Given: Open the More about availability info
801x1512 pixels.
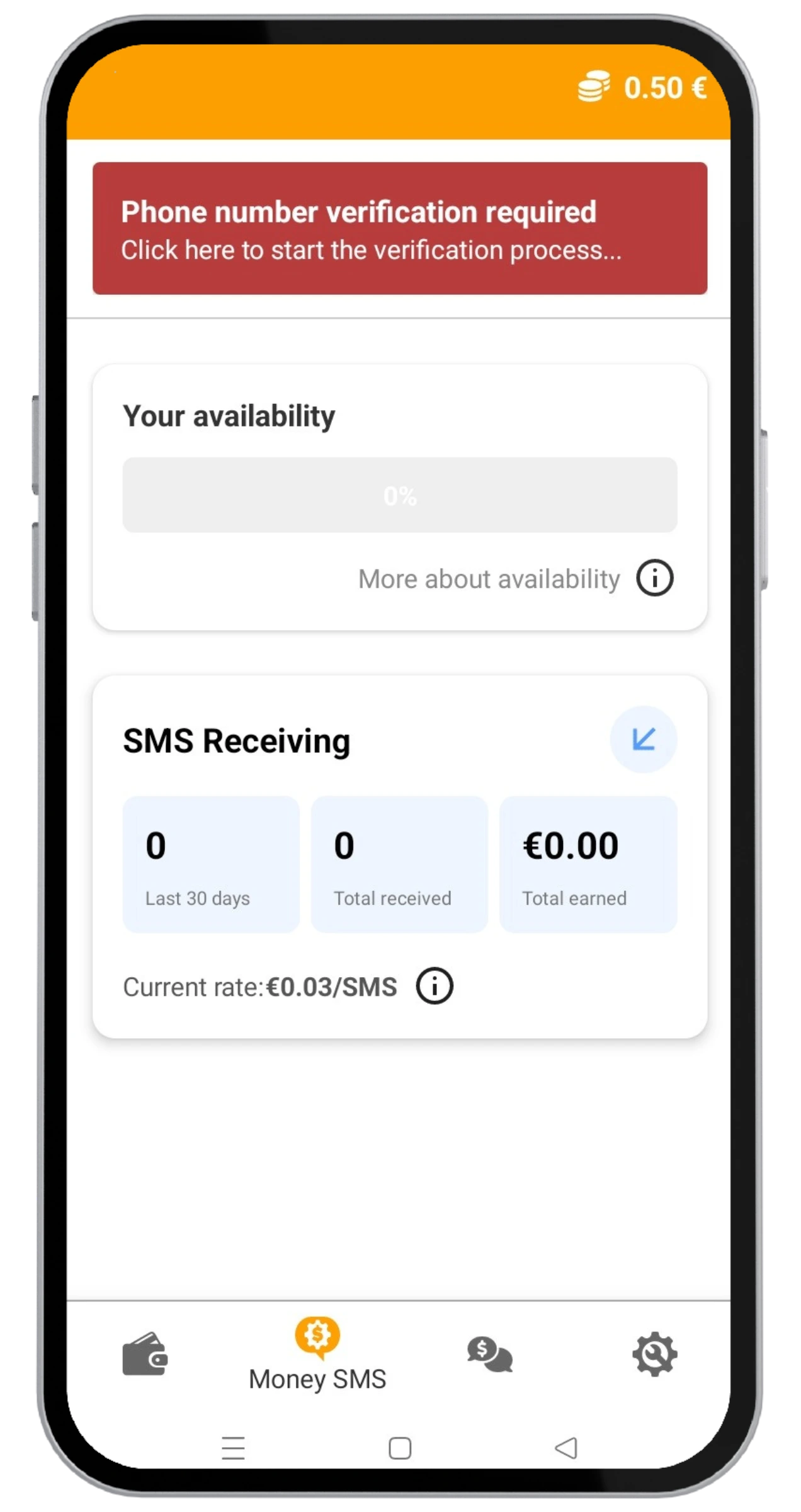Looking at the screenshot, I should tap(654, 578).
